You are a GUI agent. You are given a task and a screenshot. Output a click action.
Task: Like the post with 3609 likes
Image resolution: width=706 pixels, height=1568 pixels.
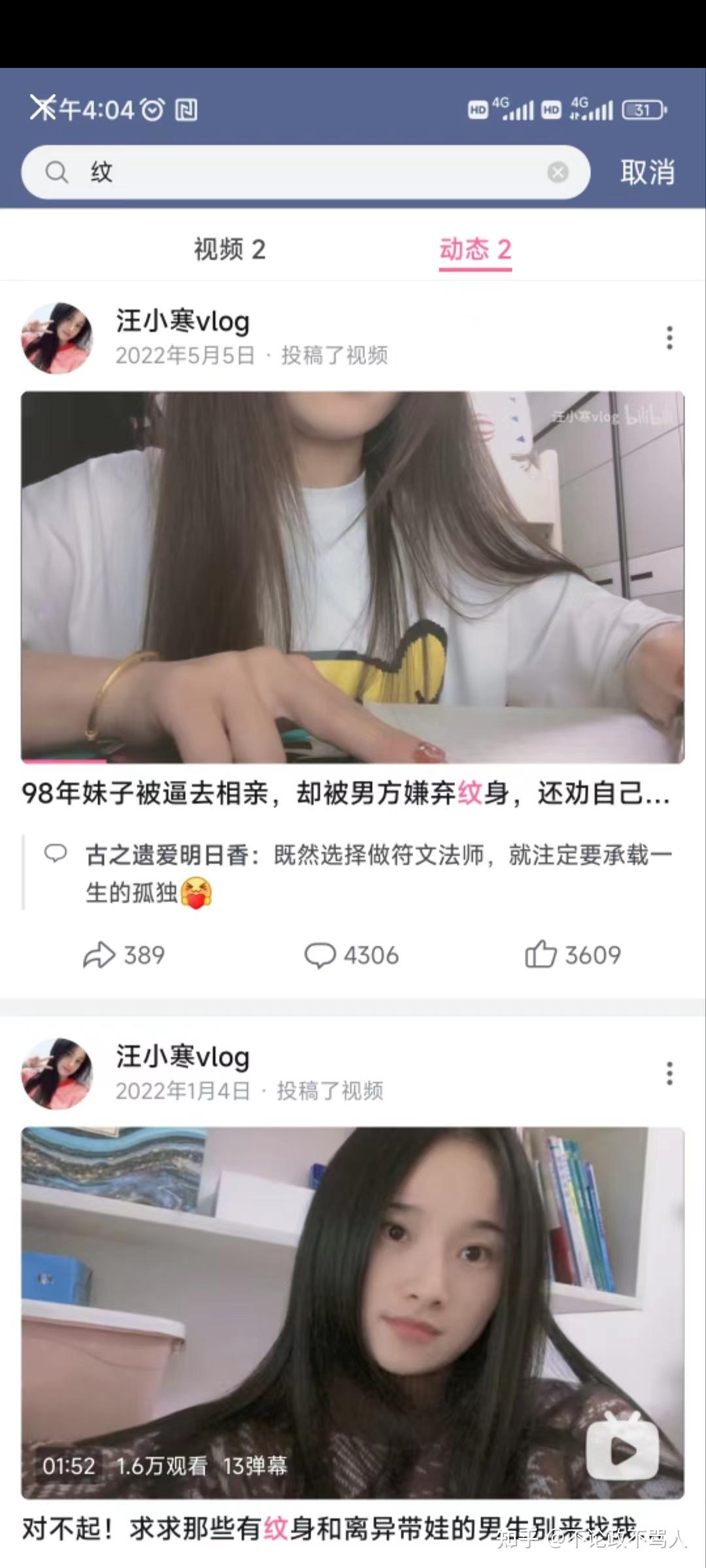pos(573,955)
